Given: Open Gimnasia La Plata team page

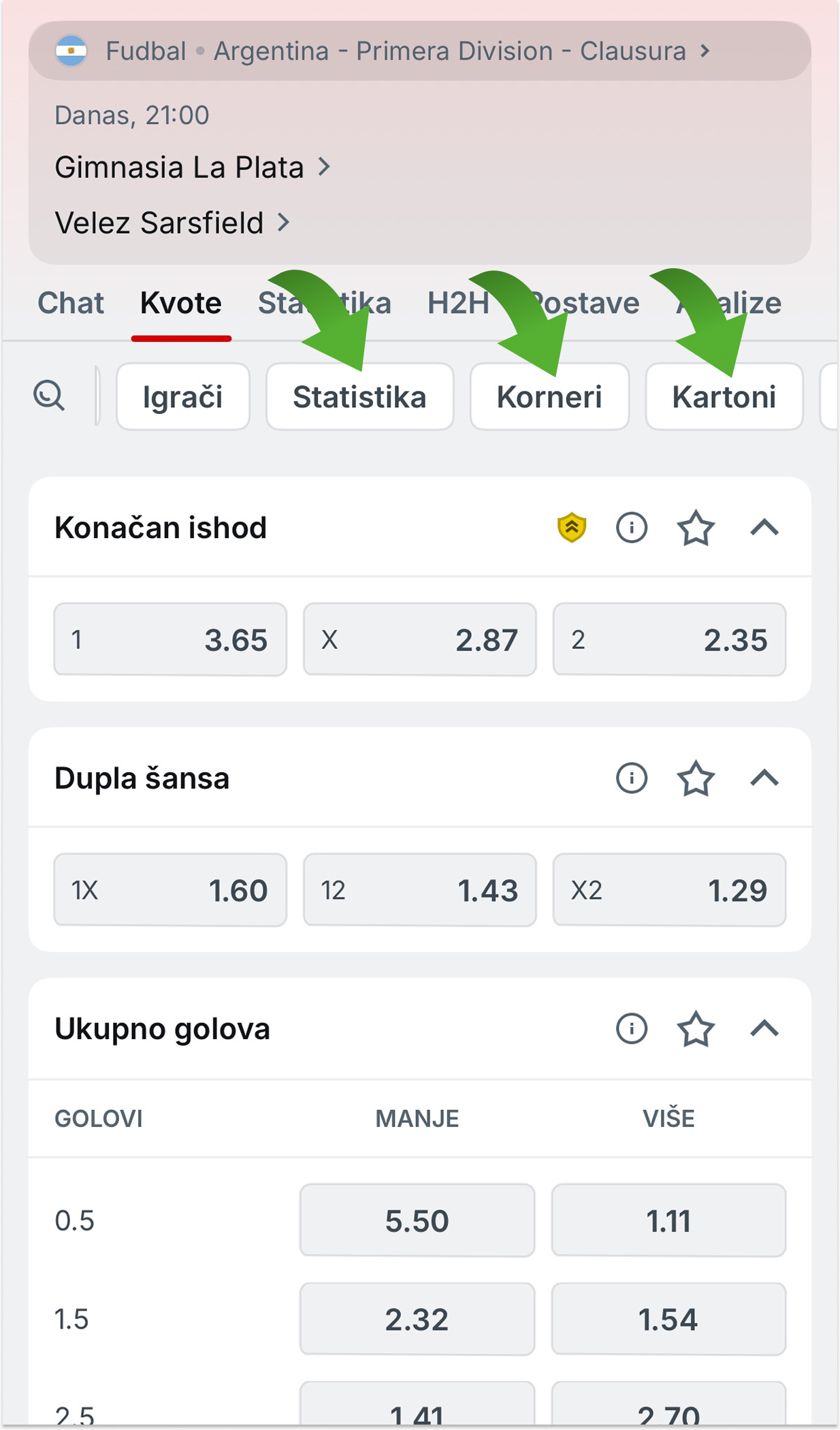Looking at the screenshot, I should coord(193,167).
